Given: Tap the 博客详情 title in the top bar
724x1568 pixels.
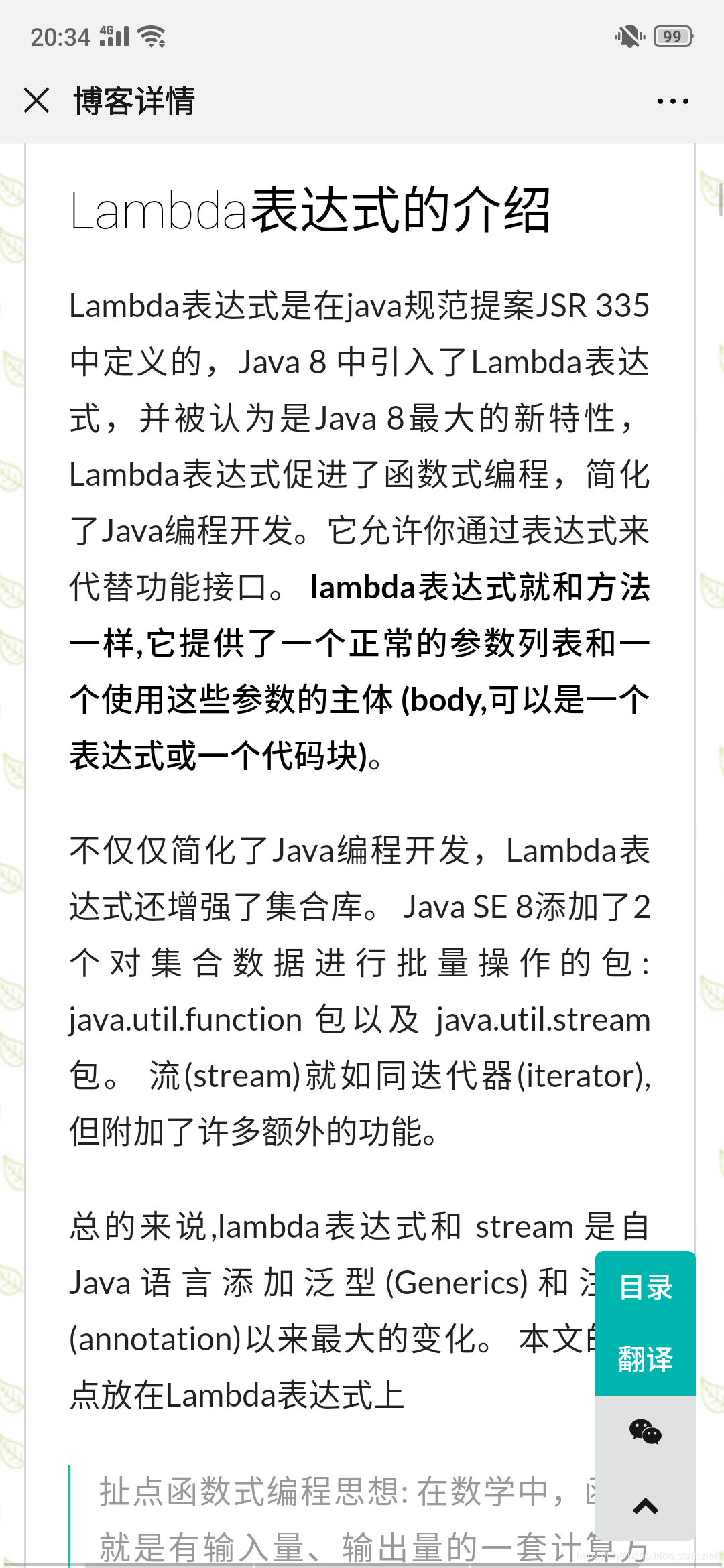Looking at the screenshot, I should 132,101.
